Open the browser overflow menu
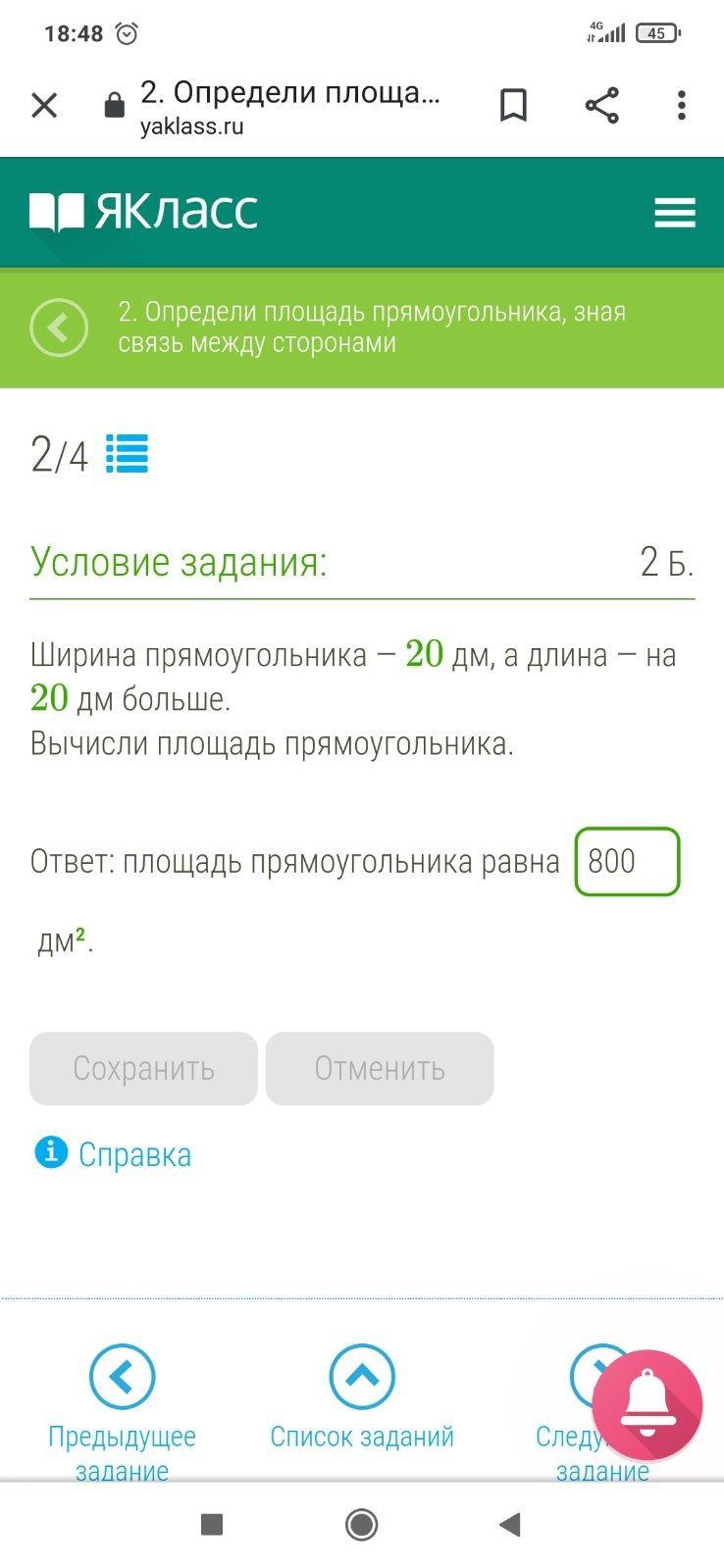The height and width of the screenshot is (1568, 724). pos(681,106)
